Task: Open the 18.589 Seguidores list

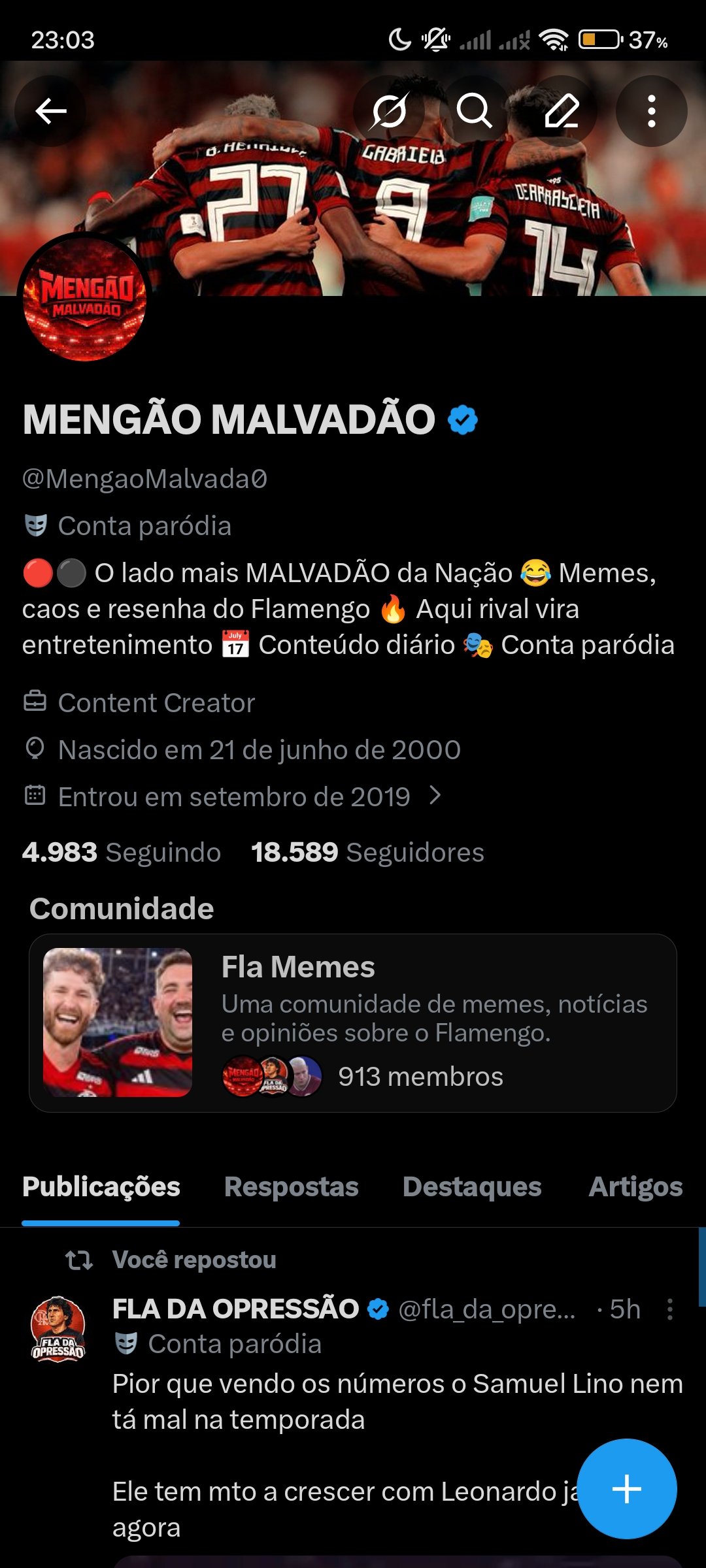Action: [x=367, y=853]
